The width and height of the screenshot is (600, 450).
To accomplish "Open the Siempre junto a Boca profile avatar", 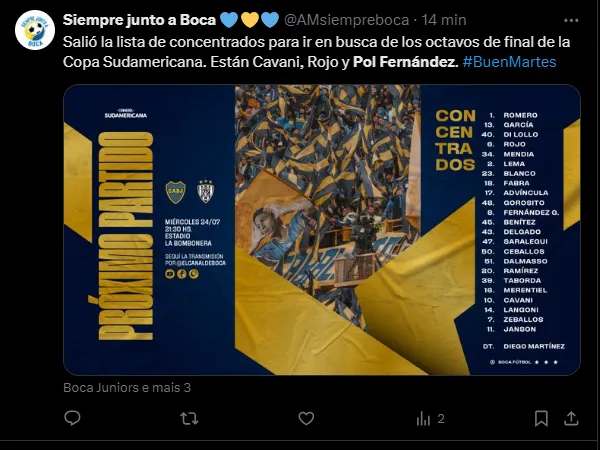I will [x=35, y=29].
